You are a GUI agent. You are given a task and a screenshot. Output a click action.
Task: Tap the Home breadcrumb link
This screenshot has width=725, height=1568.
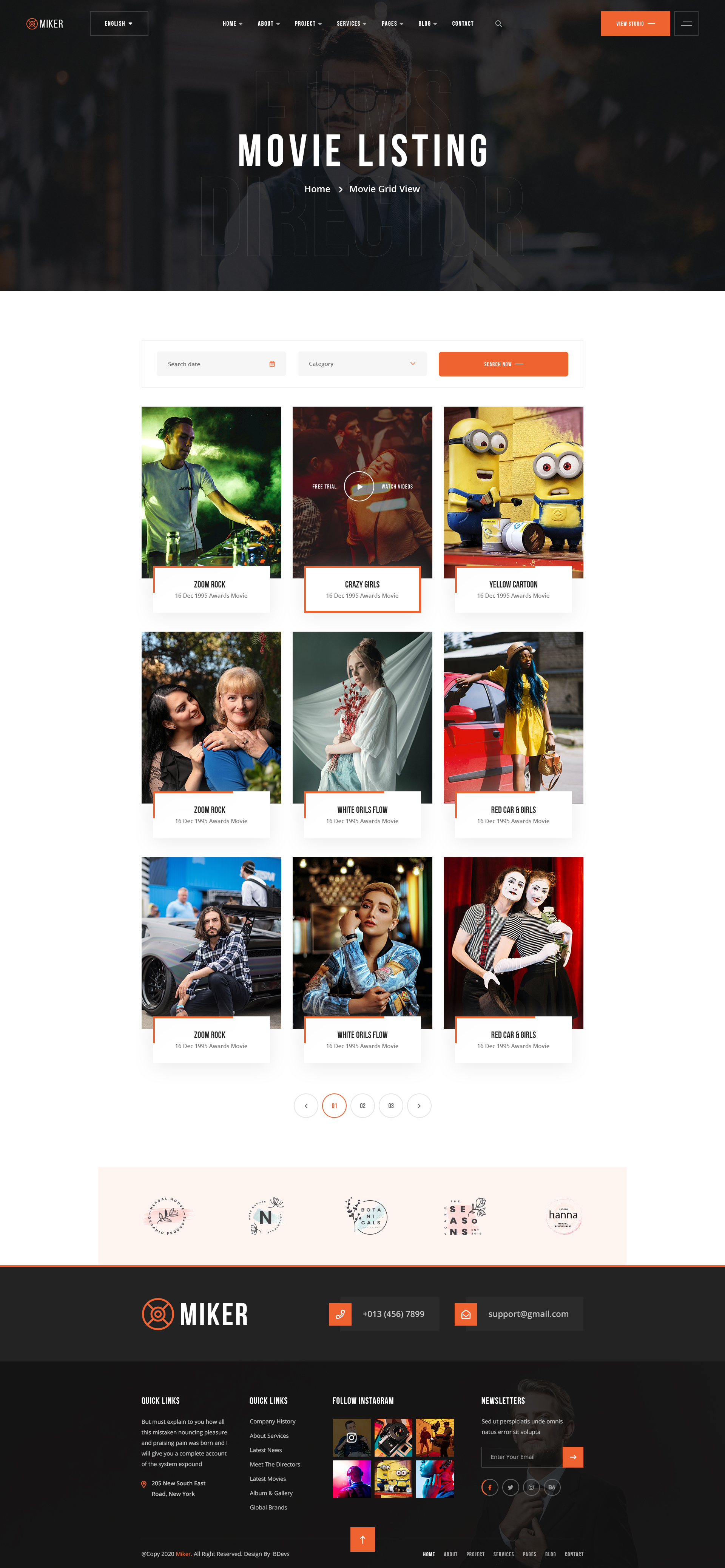tap(317, 189)
